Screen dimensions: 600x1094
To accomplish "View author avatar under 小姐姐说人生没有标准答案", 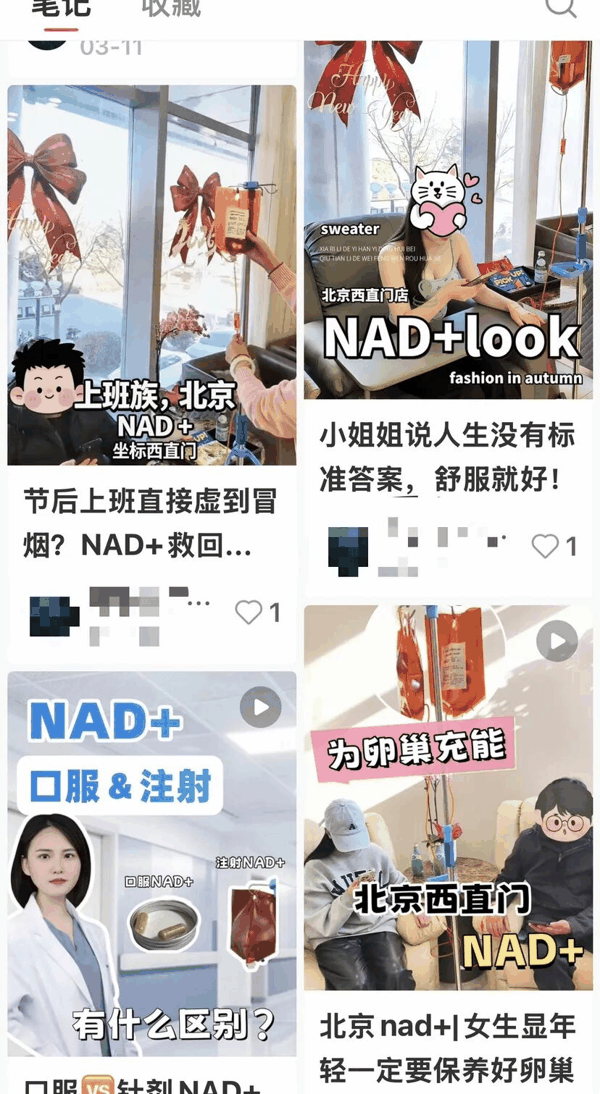I will 348,550.
